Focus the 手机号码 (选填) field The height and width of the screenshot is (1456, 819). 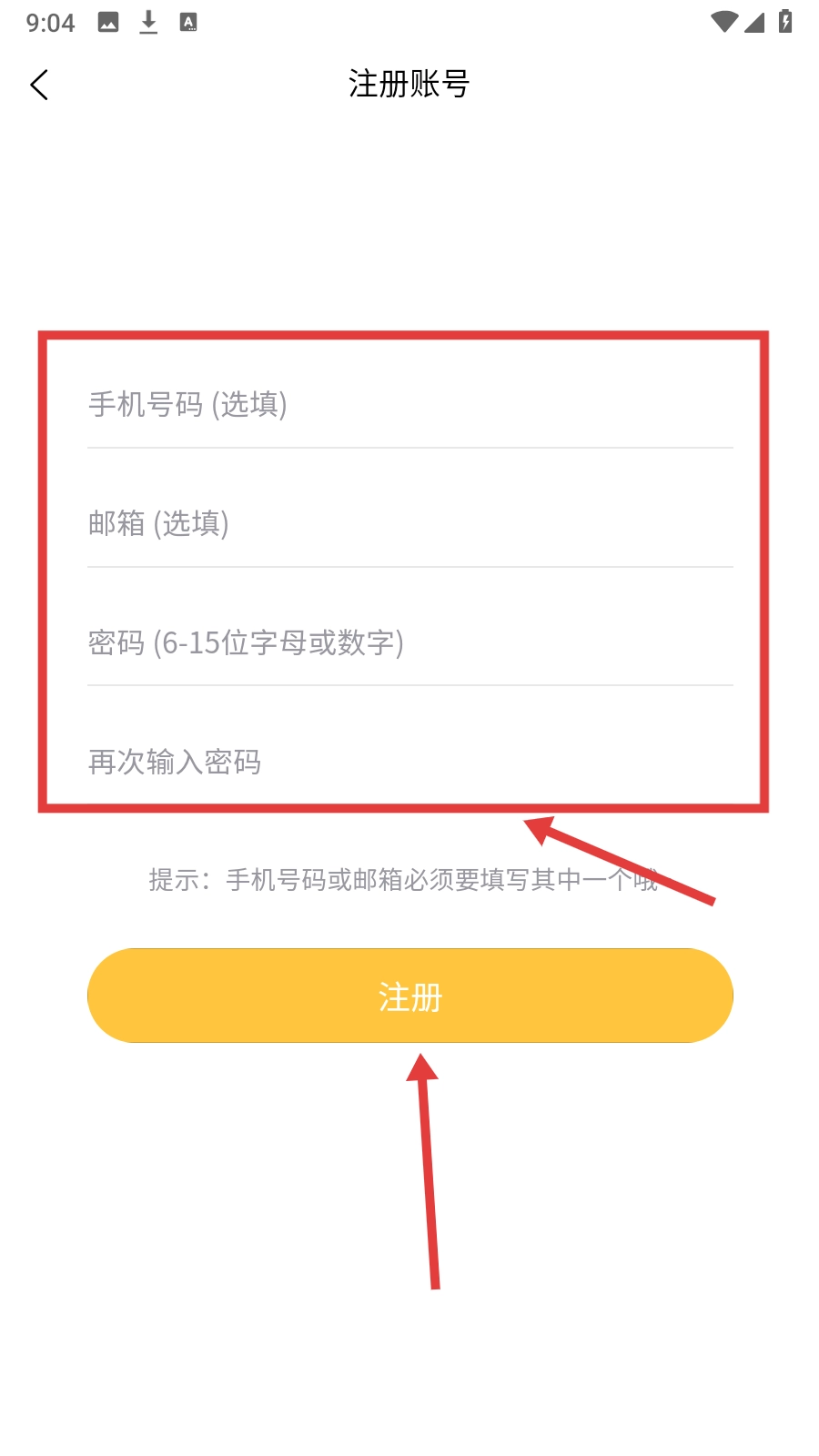click(409, 405)
